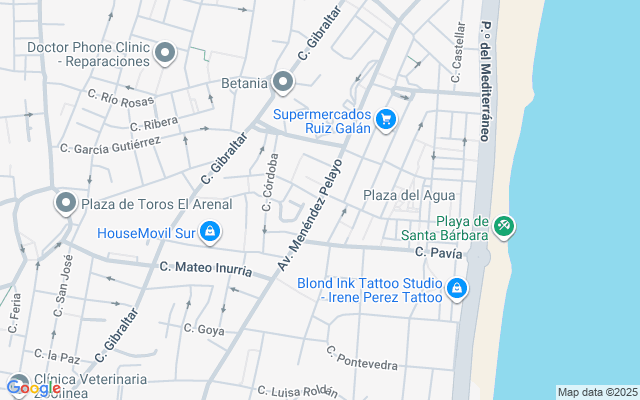Select the Betania place marker
640x400 pixels.
pyautogui.click(x=283, y=82)
